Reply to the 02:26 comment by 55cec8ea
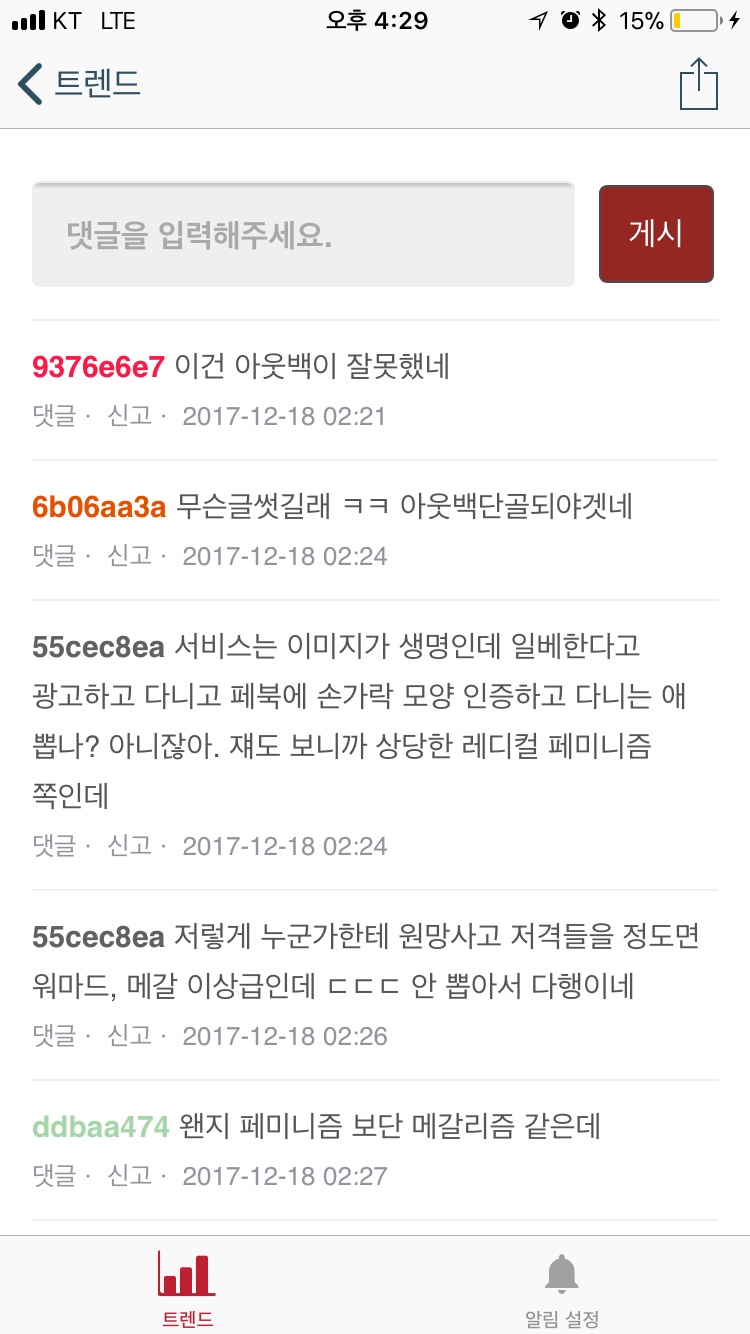Image resolution: width=750 pixels, height=1334 pixels. [x=53, y=1036]
